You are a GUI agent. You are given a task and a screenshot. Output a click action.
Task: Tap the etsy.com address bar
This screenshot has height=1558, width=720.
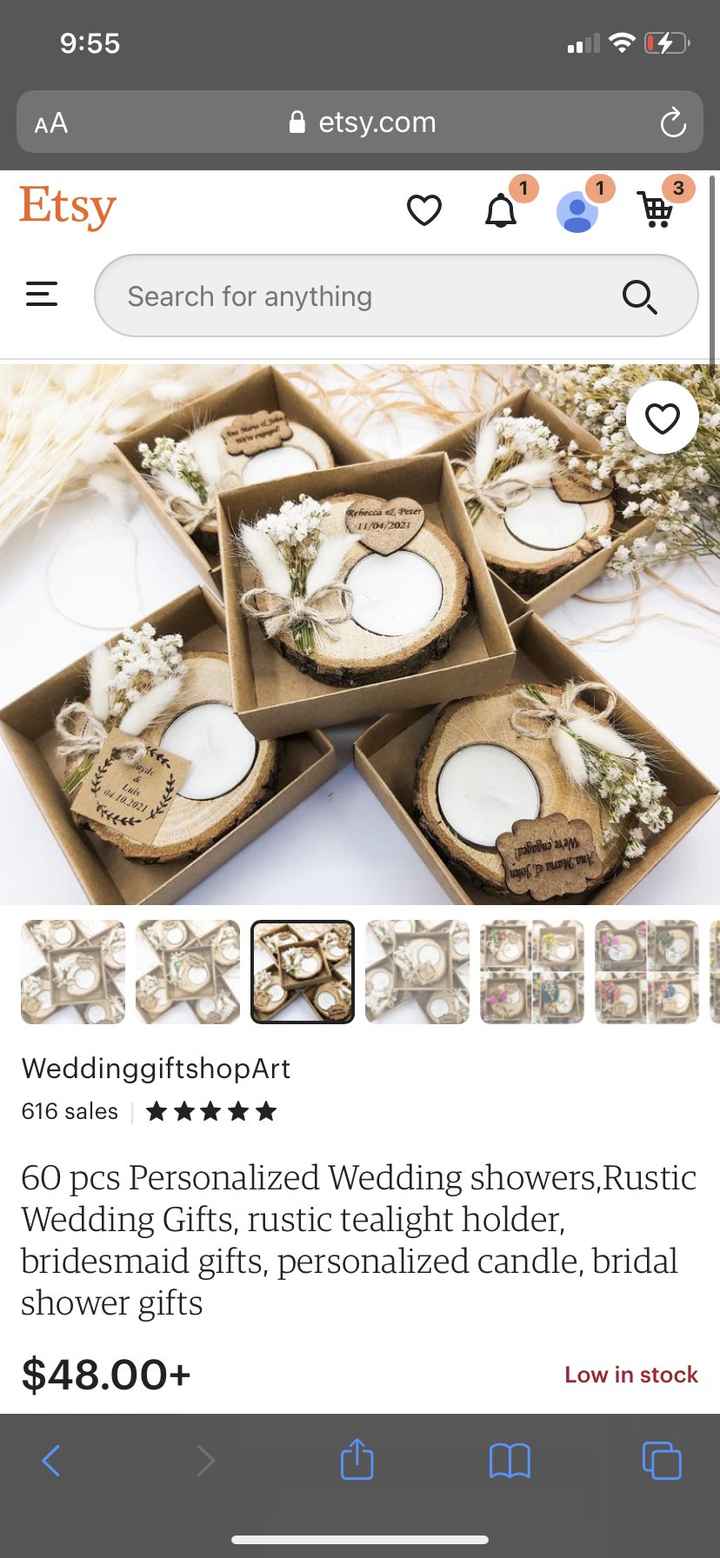tap(376, 122)
